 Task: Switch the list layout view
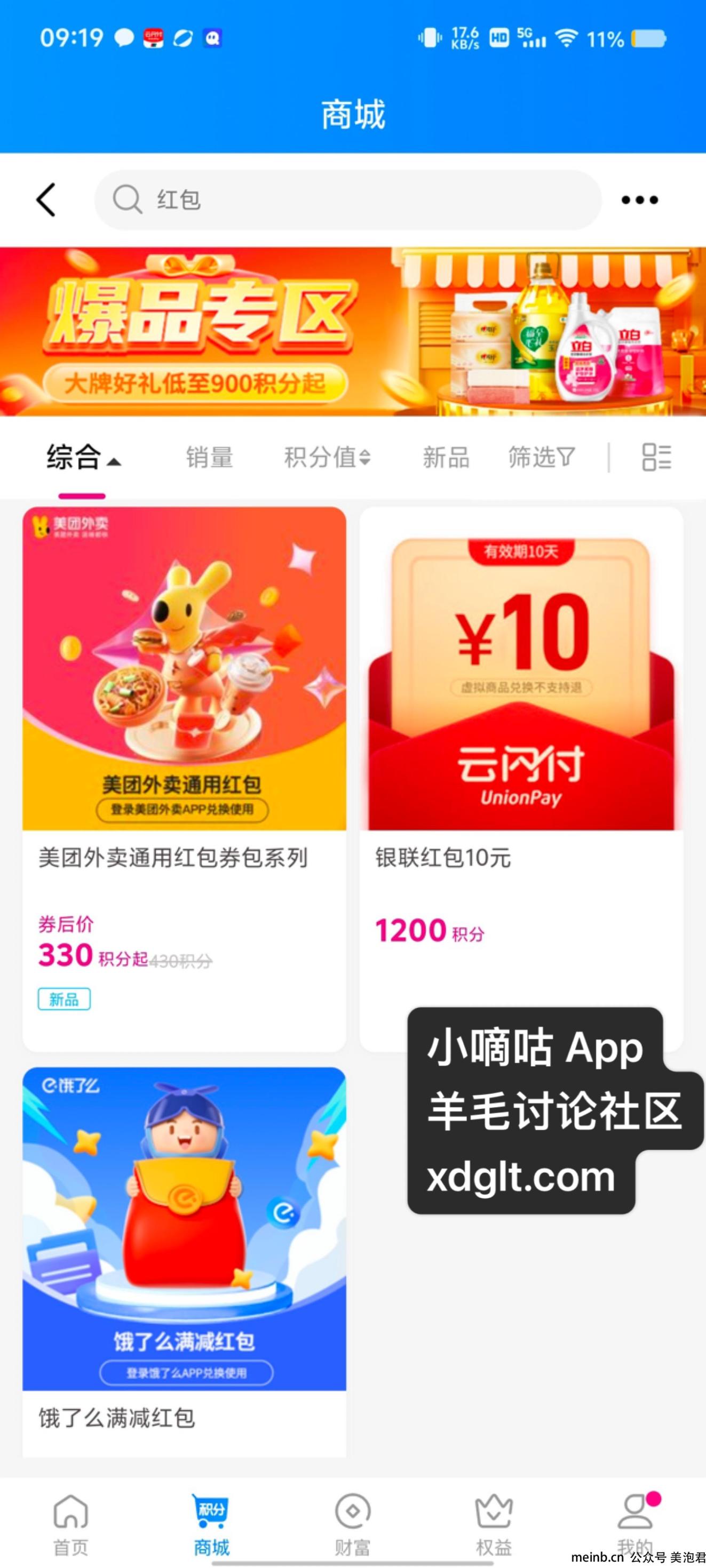coord(656,457)
